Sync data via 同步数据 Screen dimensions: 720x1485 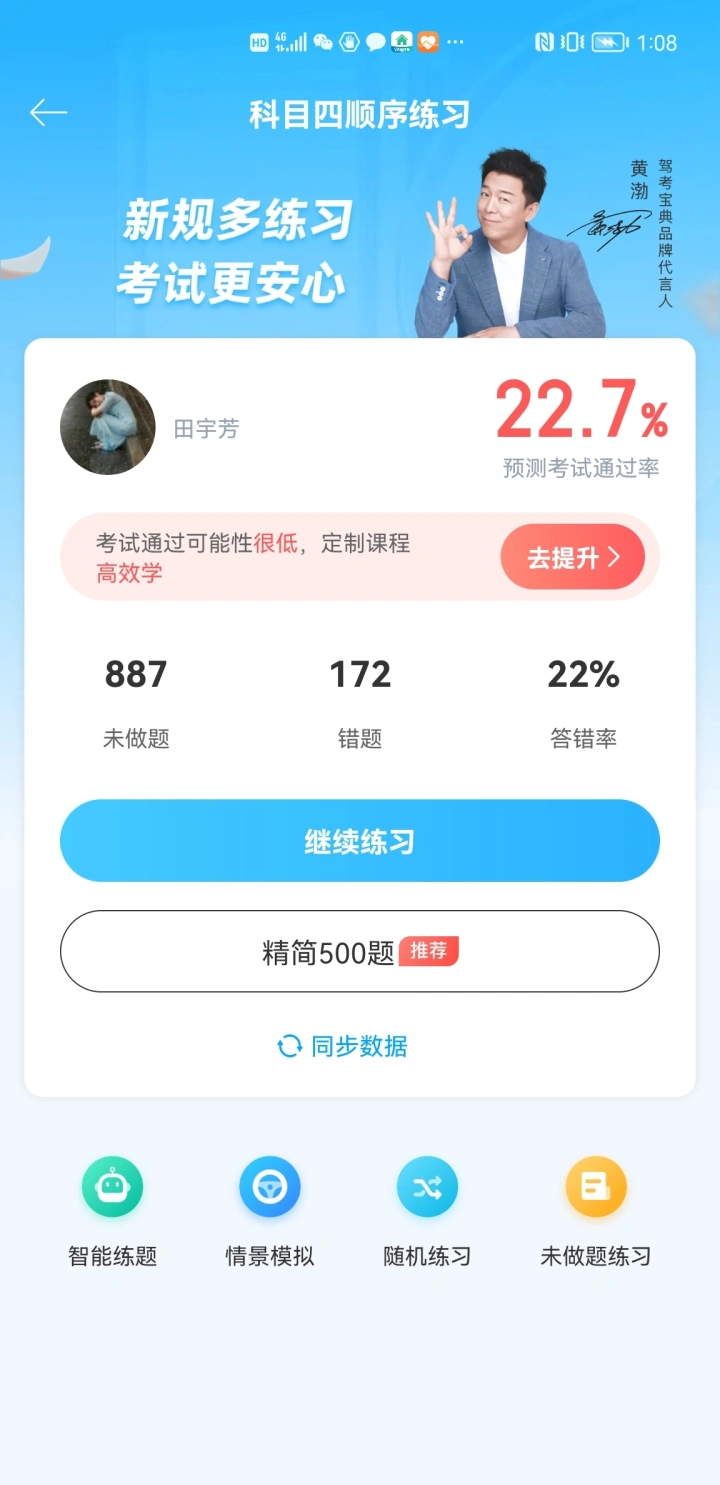tap(343, 1046)
